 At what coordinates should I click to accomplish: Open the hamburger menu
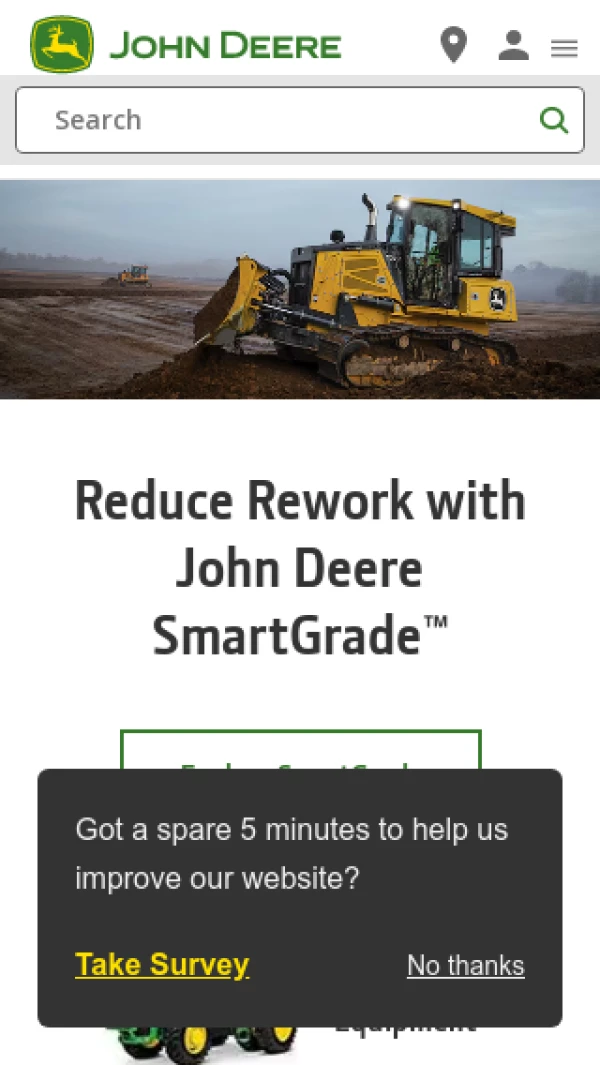click(x=564, y=48)
